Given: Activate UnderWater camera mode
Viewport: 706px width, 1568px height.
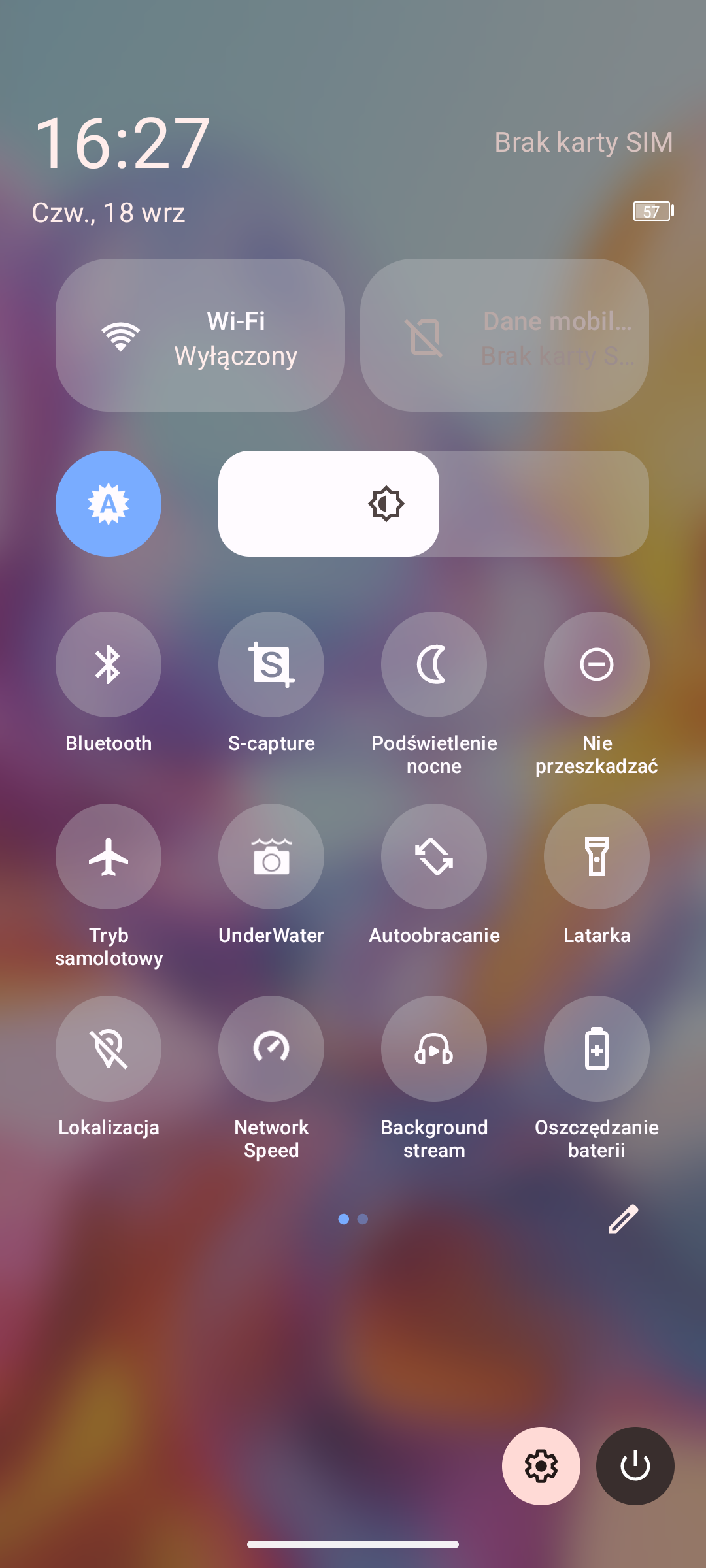Looking at the screenshot, I should pos(271,857).
